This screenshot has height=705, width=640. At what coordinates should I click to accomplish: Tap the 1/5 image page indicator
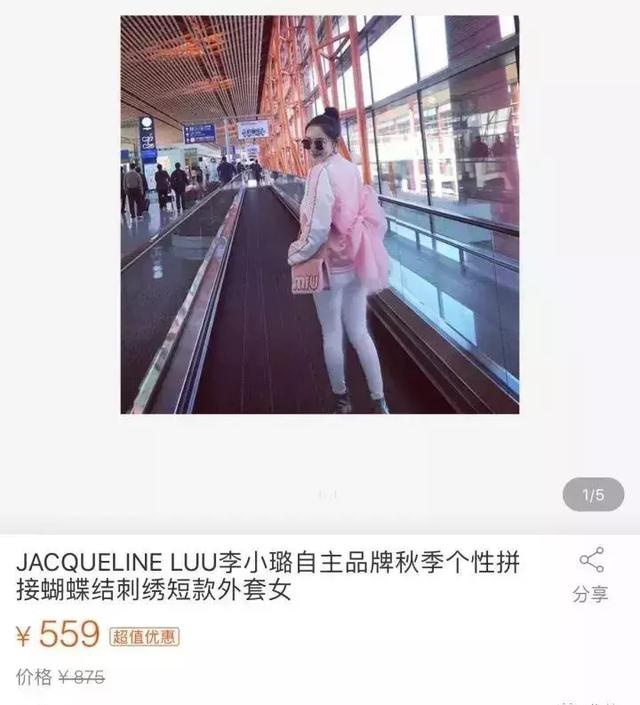click(593, 494)
